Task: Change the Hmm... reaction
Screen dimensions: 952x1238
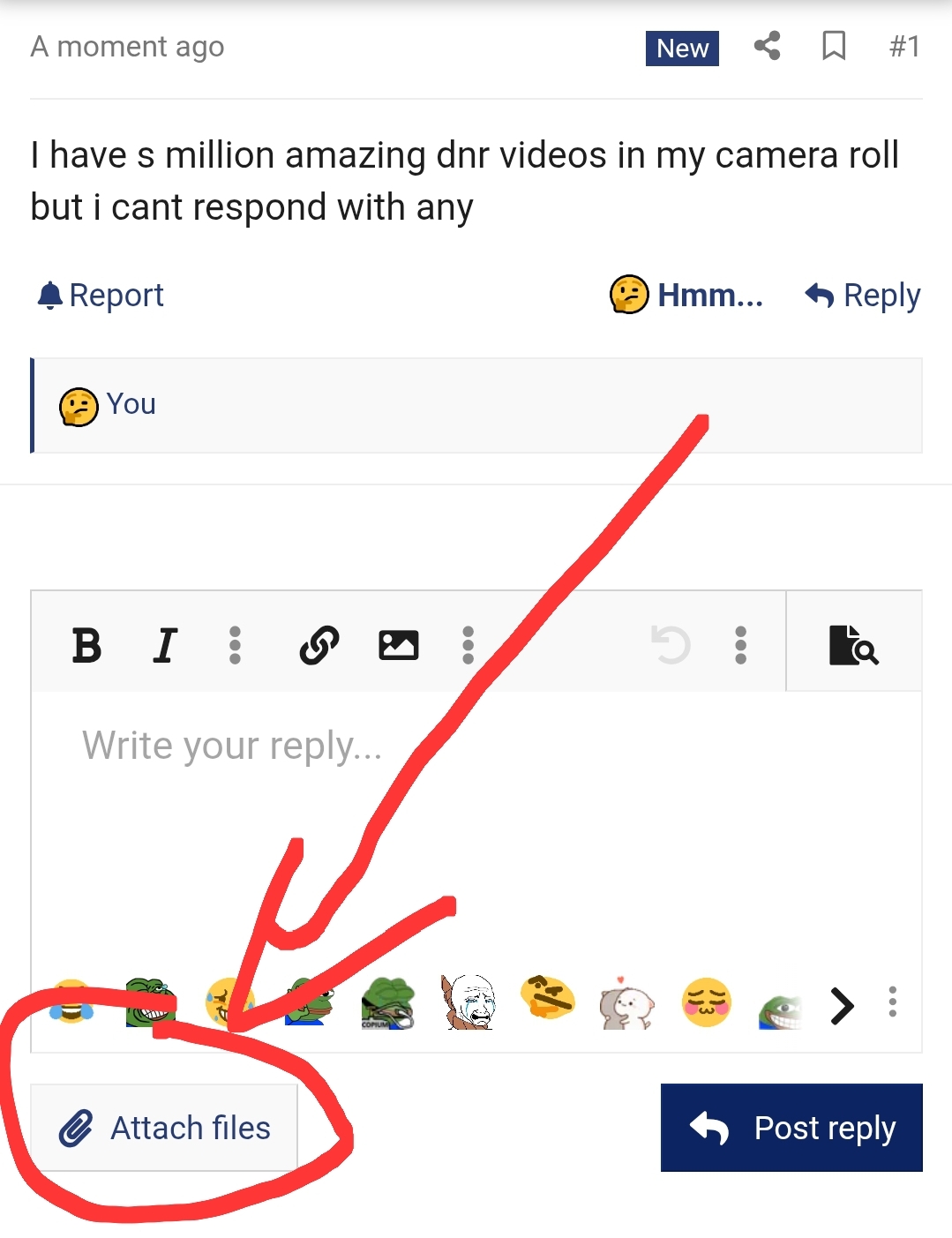Action: click(x=686, y=296)
